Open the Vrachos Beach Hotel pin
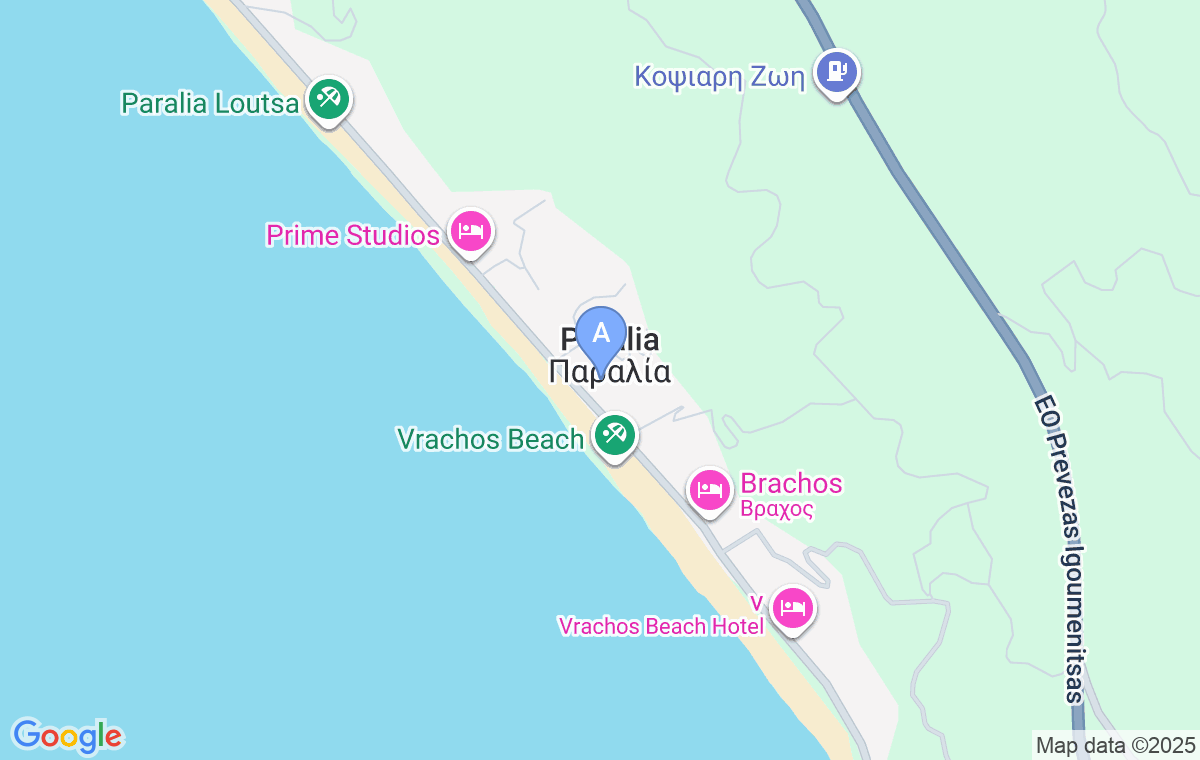The height and width of the screenshot is (760, 1200). coord(793,606)
